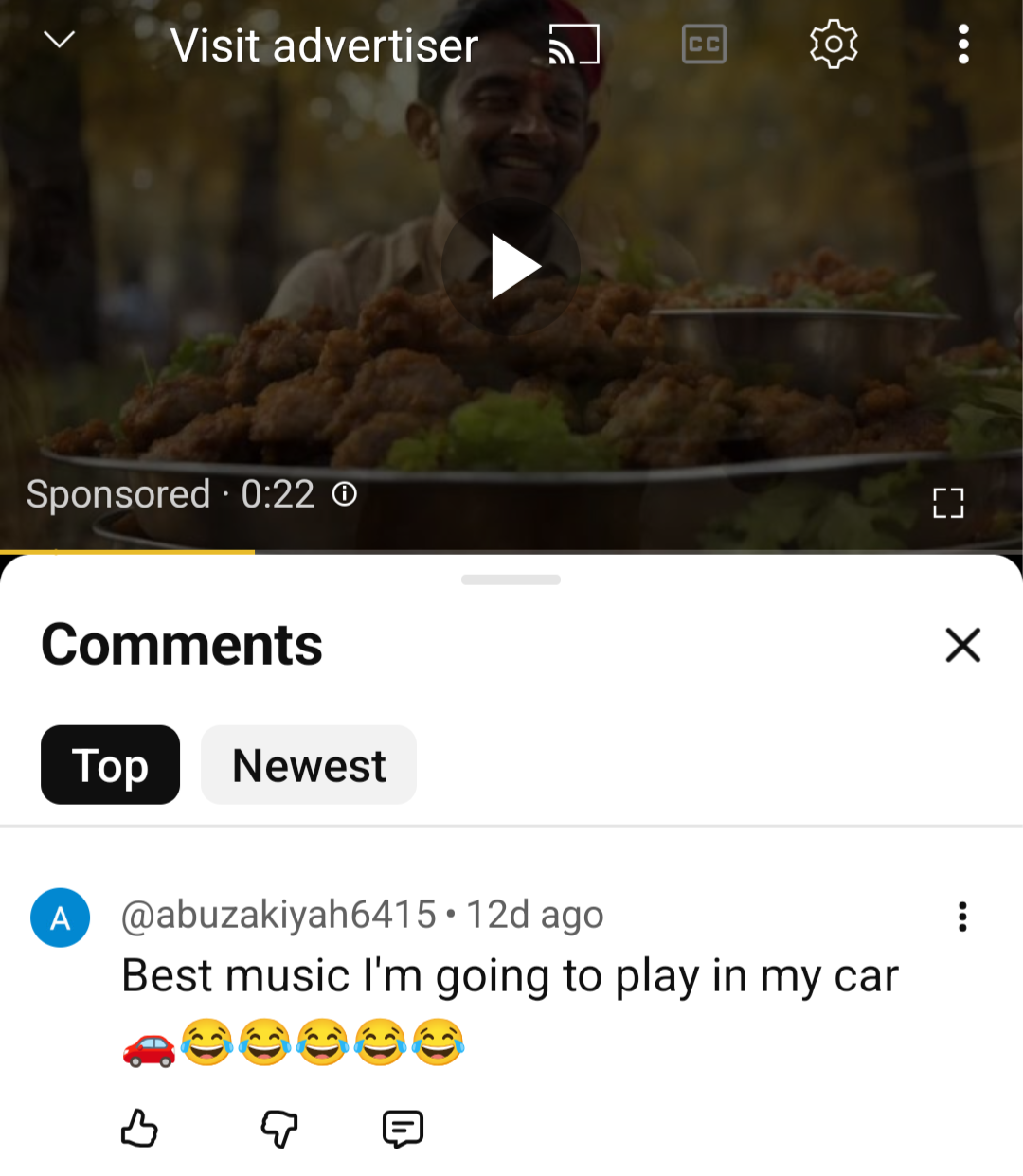Reply to @abuzakiyah6415's comment

[403, 1129]
